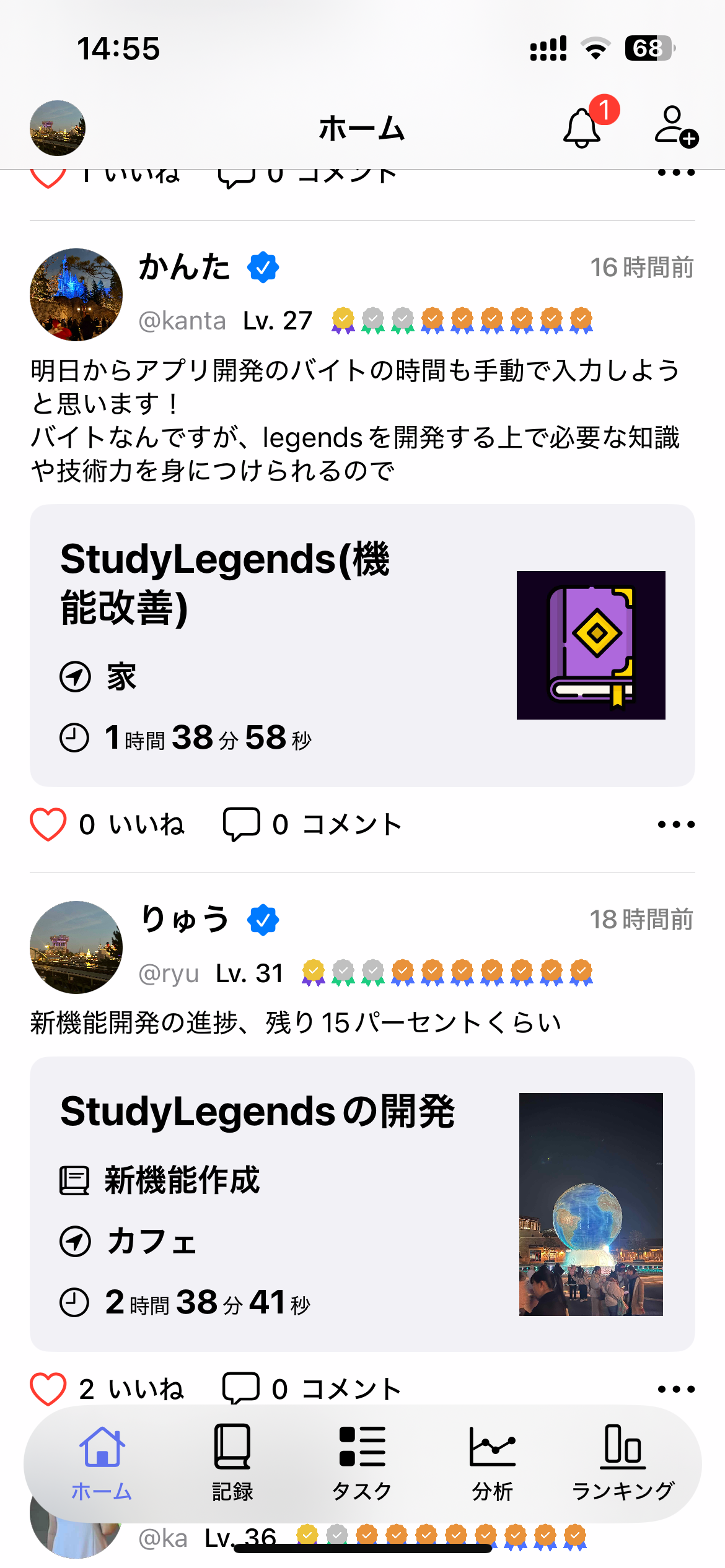This screenshot has width=725, height=1568.
Task: Select the ランキング tab
Action: pyautogui.click(x=623, y=1464)
